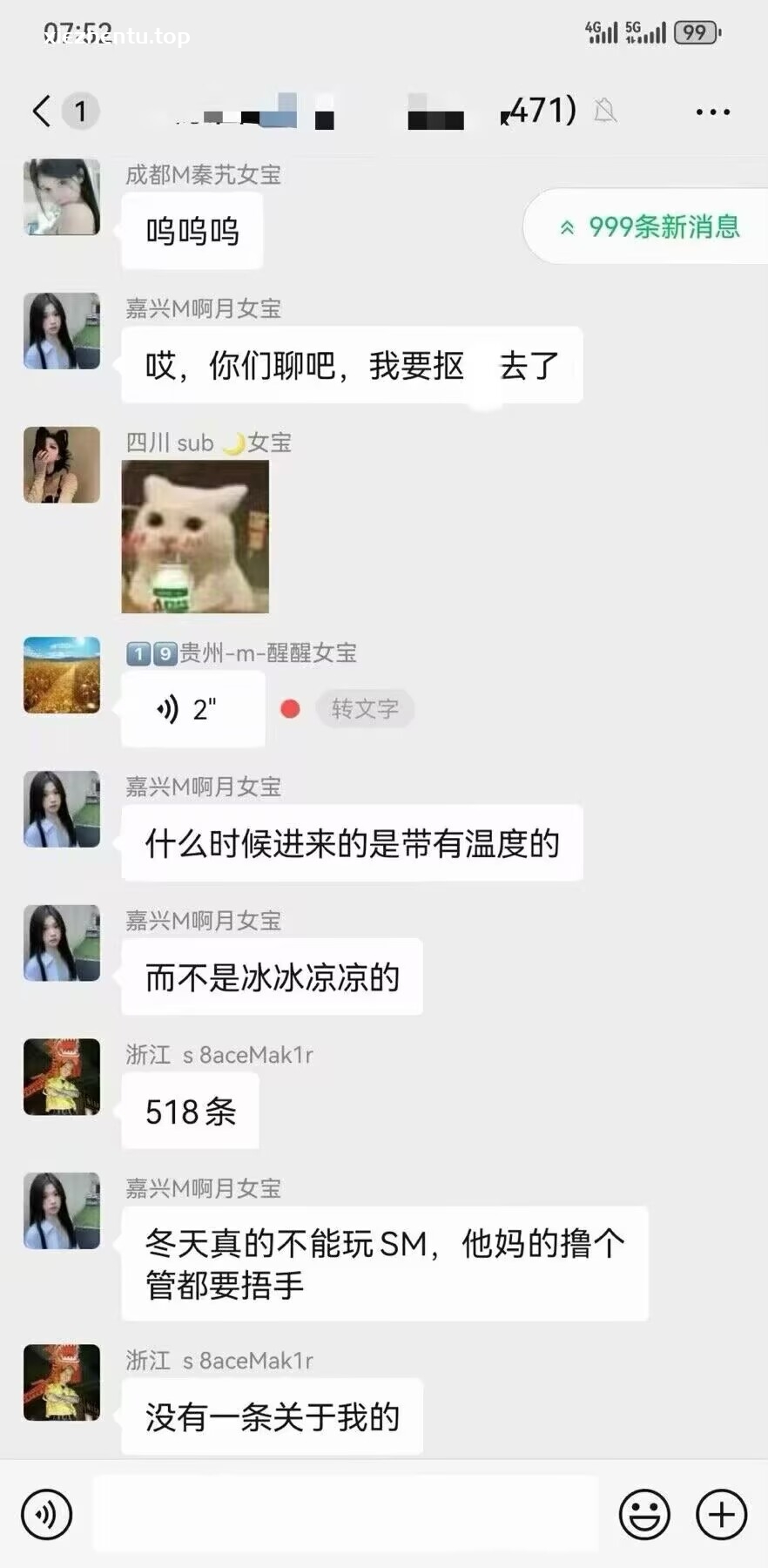Open 四川 sub 女宝's profile avatar

tap(61, 465)
